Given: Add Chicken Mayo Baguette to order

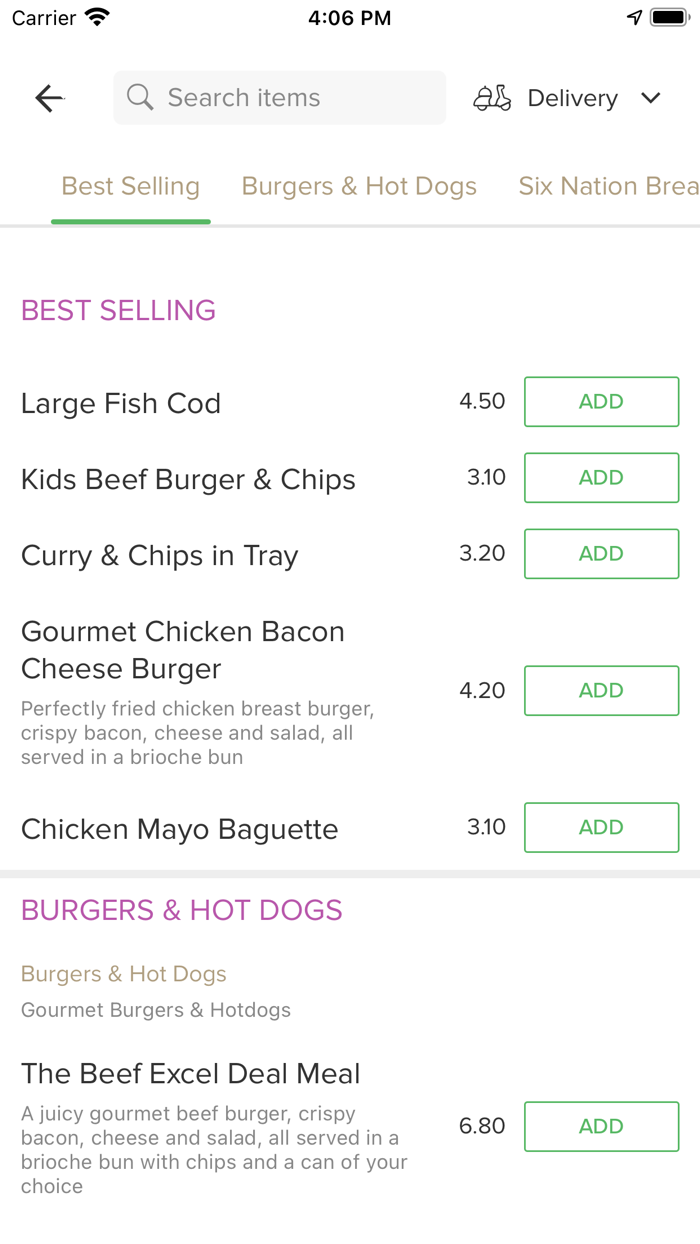Looking at the screenshot, I should pyautogui.click(x=601, y=828).
